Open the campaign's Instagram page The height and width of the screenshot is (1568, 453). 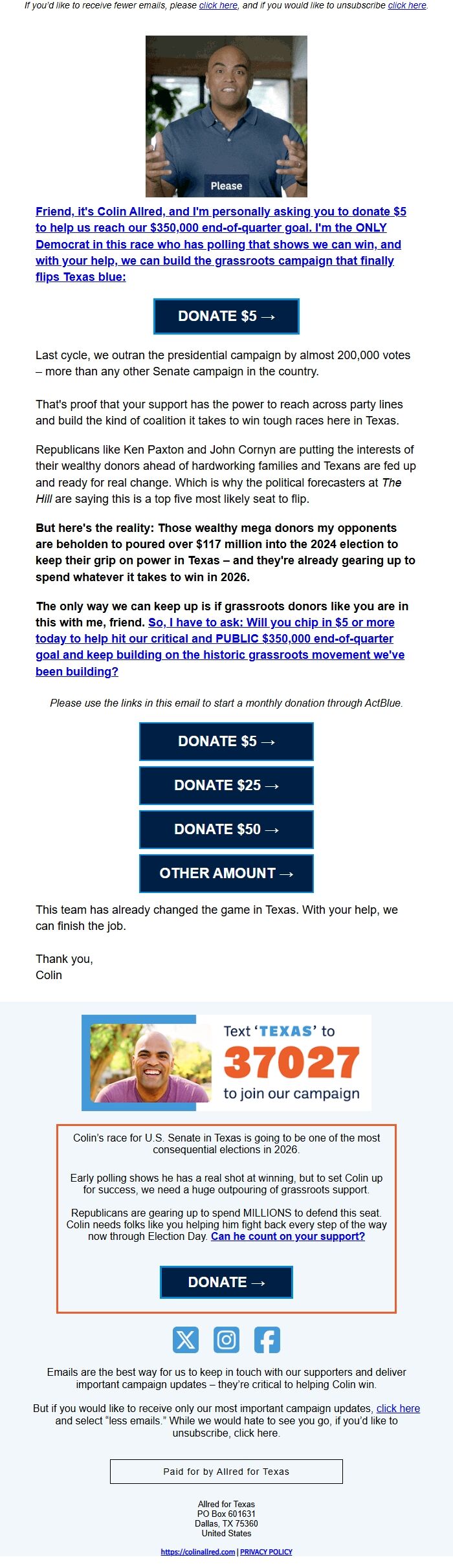[x=226, y=1340]
